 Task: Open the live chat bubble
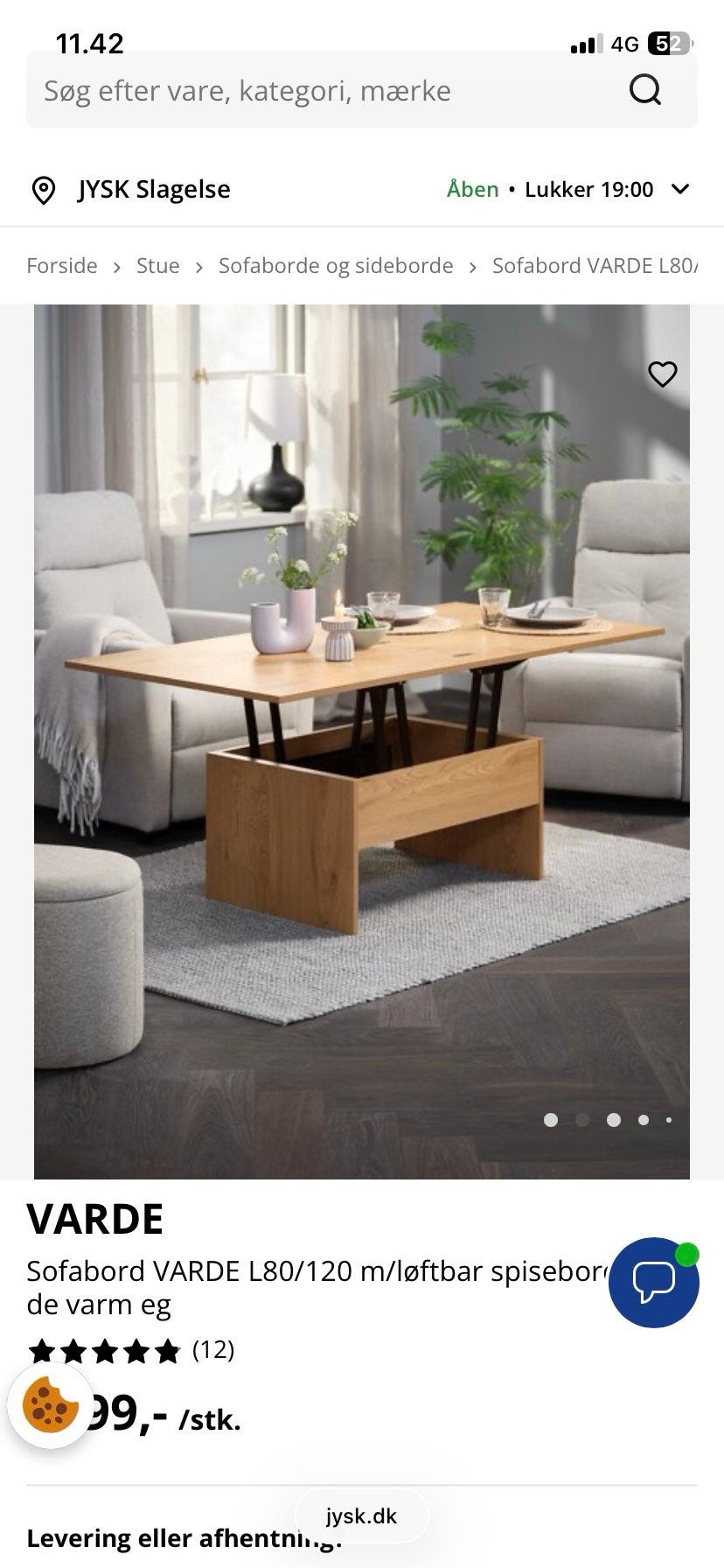tap(654, 1283)
